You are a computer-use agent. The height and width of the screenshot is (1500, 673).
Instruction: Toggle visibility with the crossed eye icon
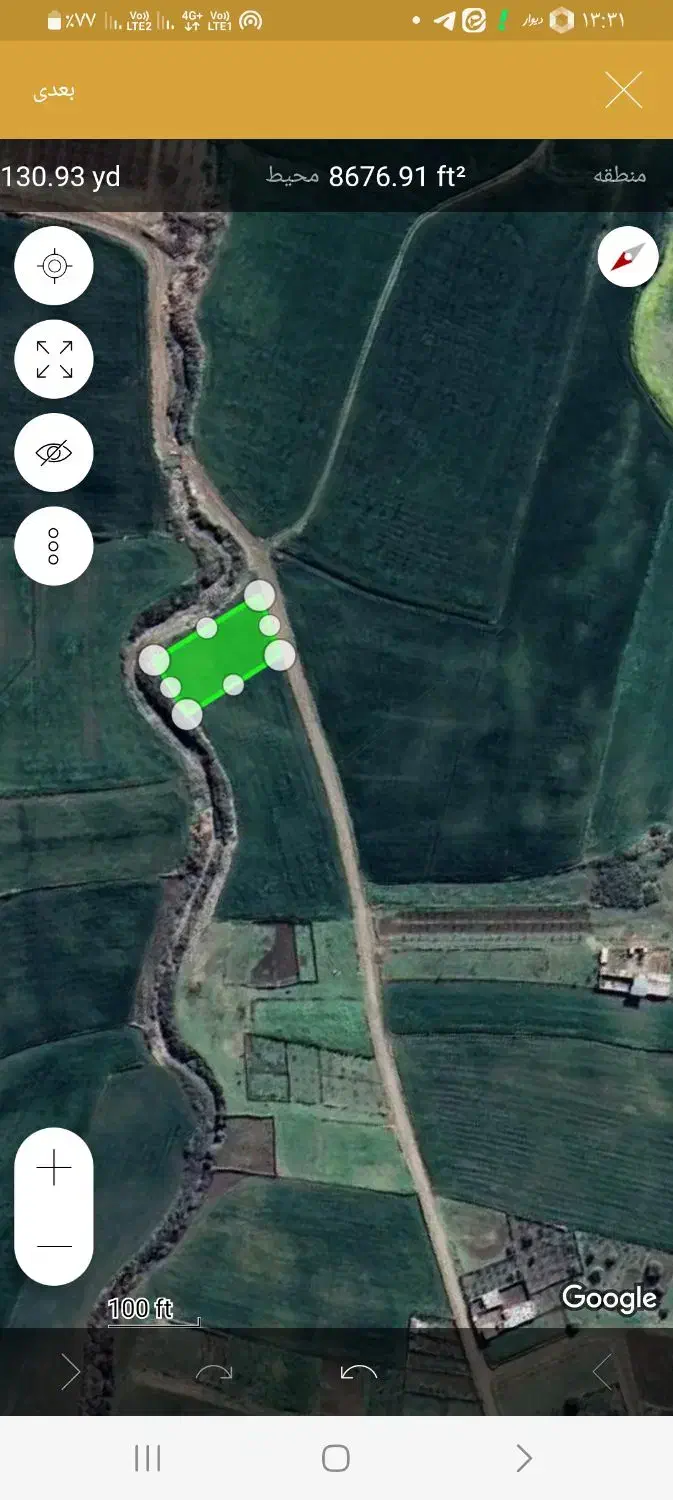[x=54, y=453]
